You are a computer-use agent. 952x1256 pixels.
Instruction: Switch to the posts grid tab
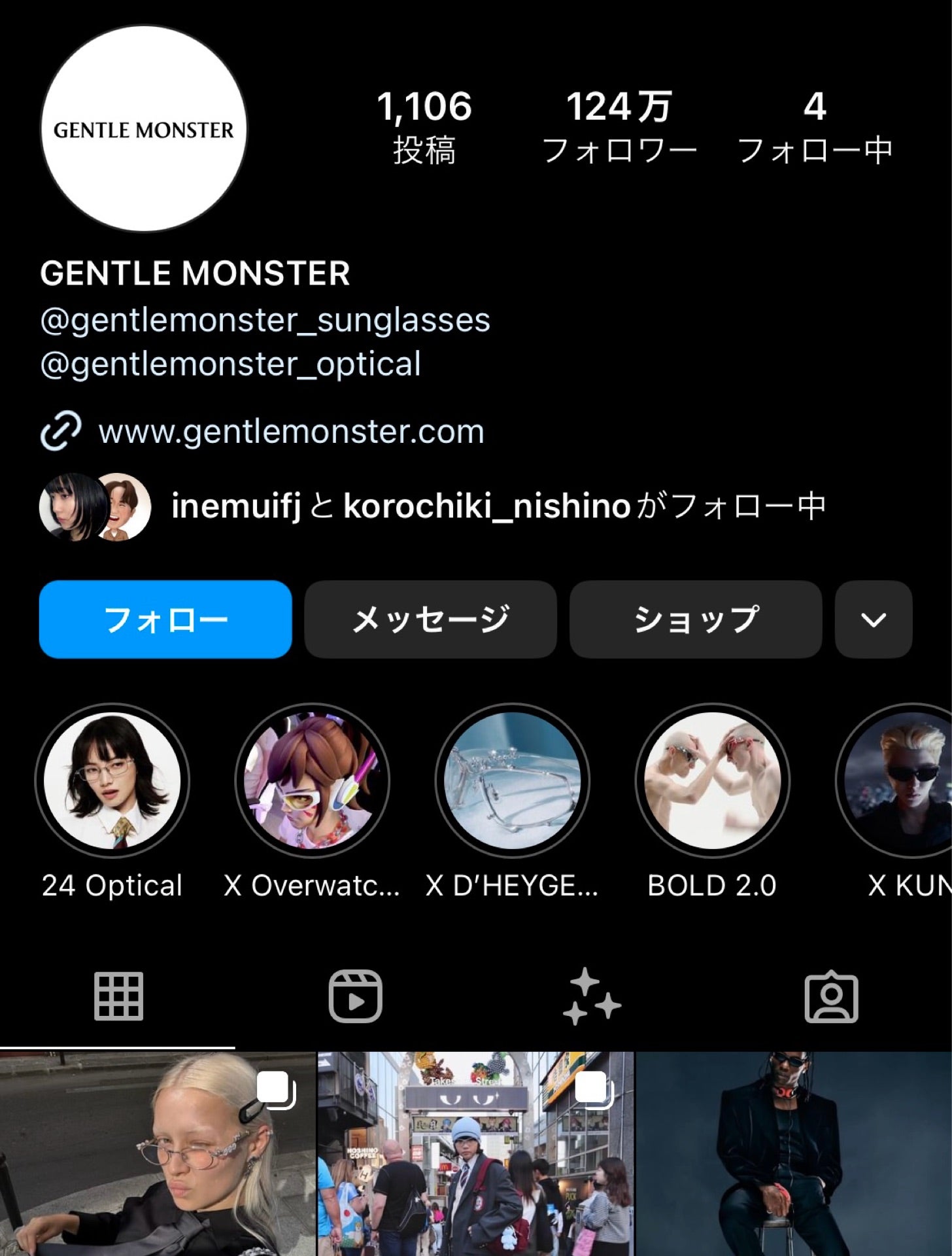118,996
